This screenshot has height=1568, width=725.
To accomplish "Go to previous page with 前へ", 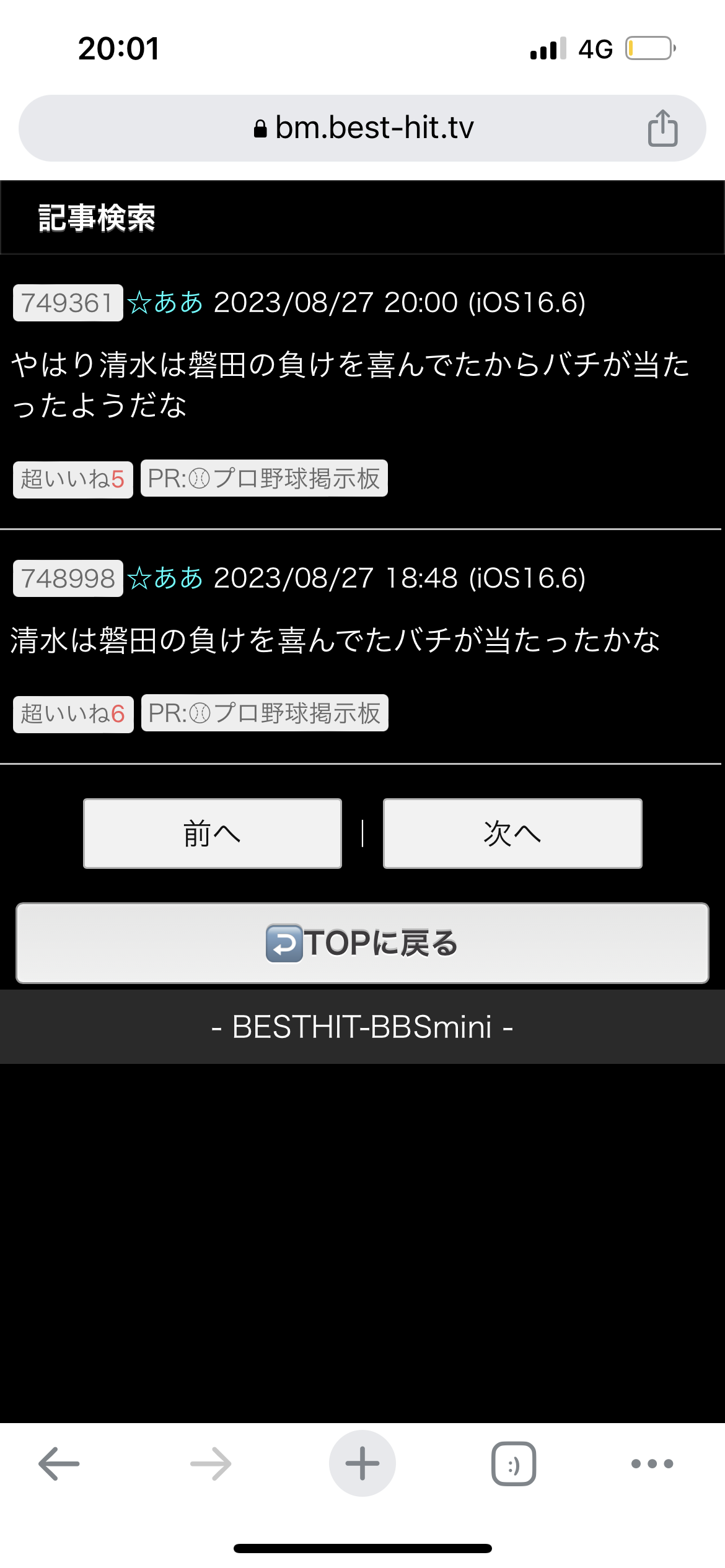I will pyautogui.click(x=213, y=834).
